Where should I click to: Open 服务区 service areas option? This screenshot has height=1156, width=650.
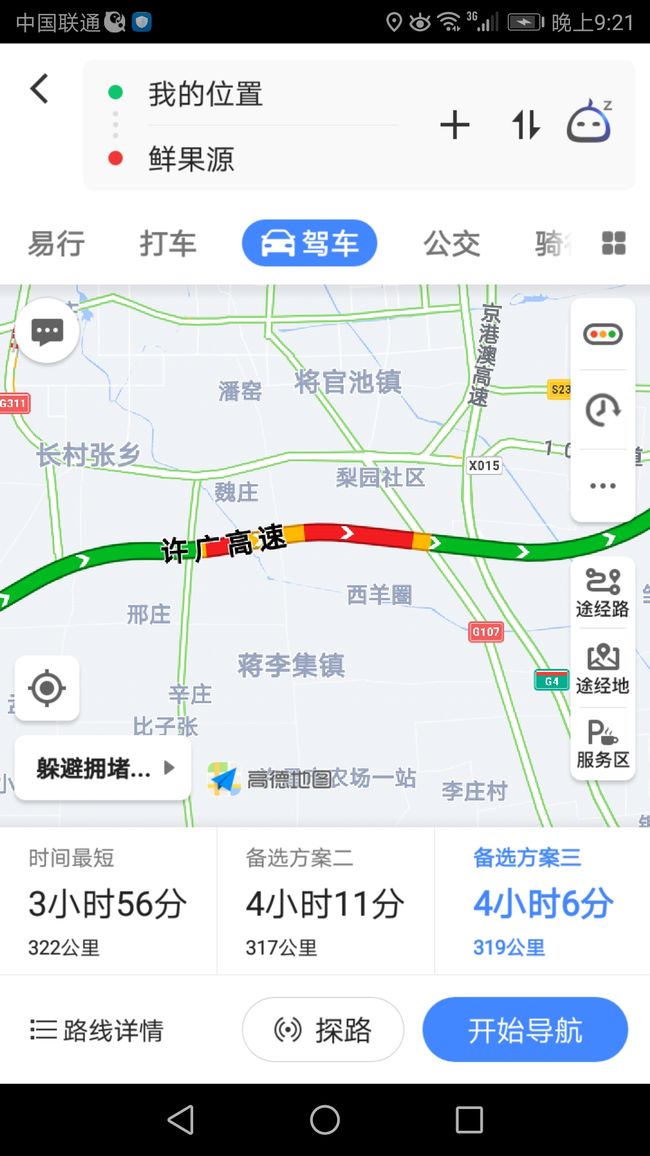coord(603,744)
